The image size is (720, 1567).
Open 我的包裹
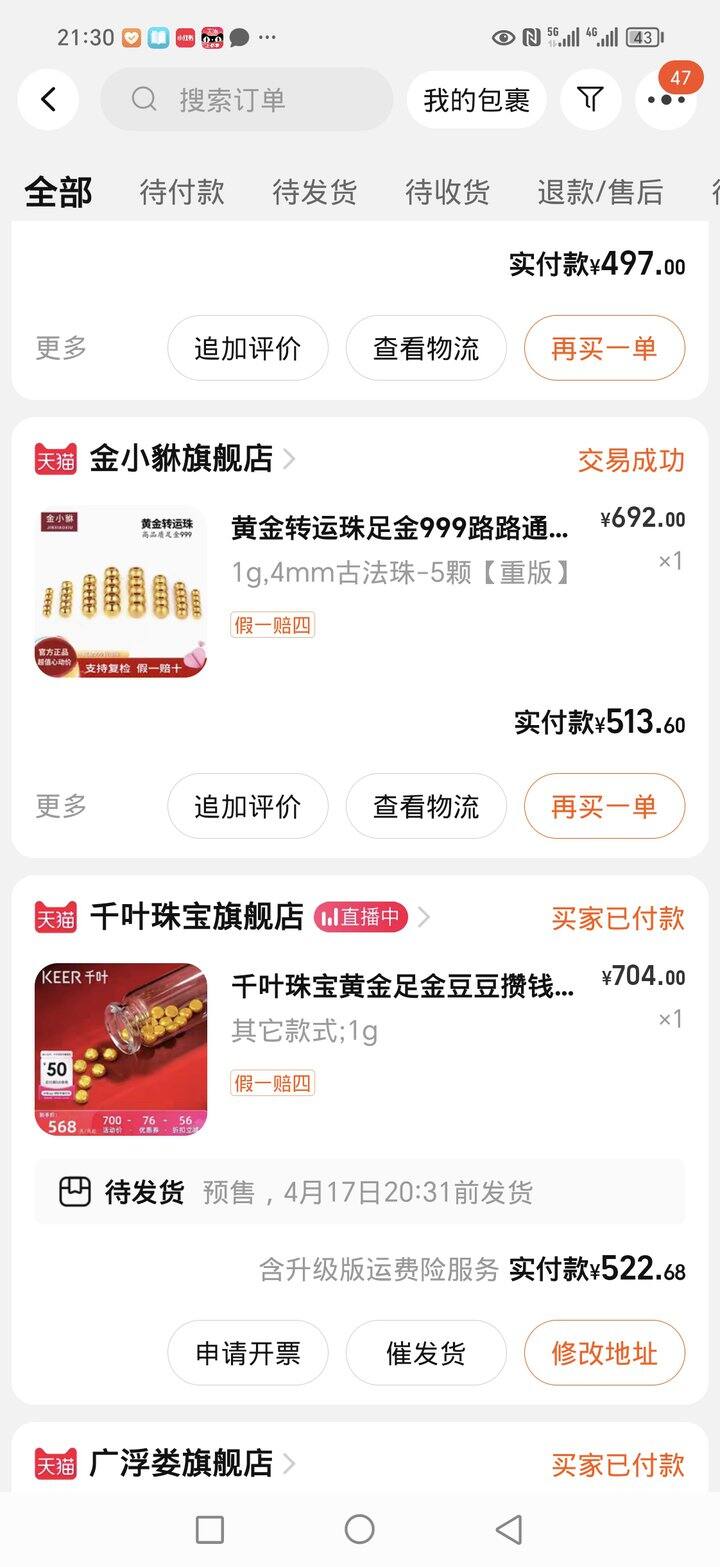(x=476, y=99)
